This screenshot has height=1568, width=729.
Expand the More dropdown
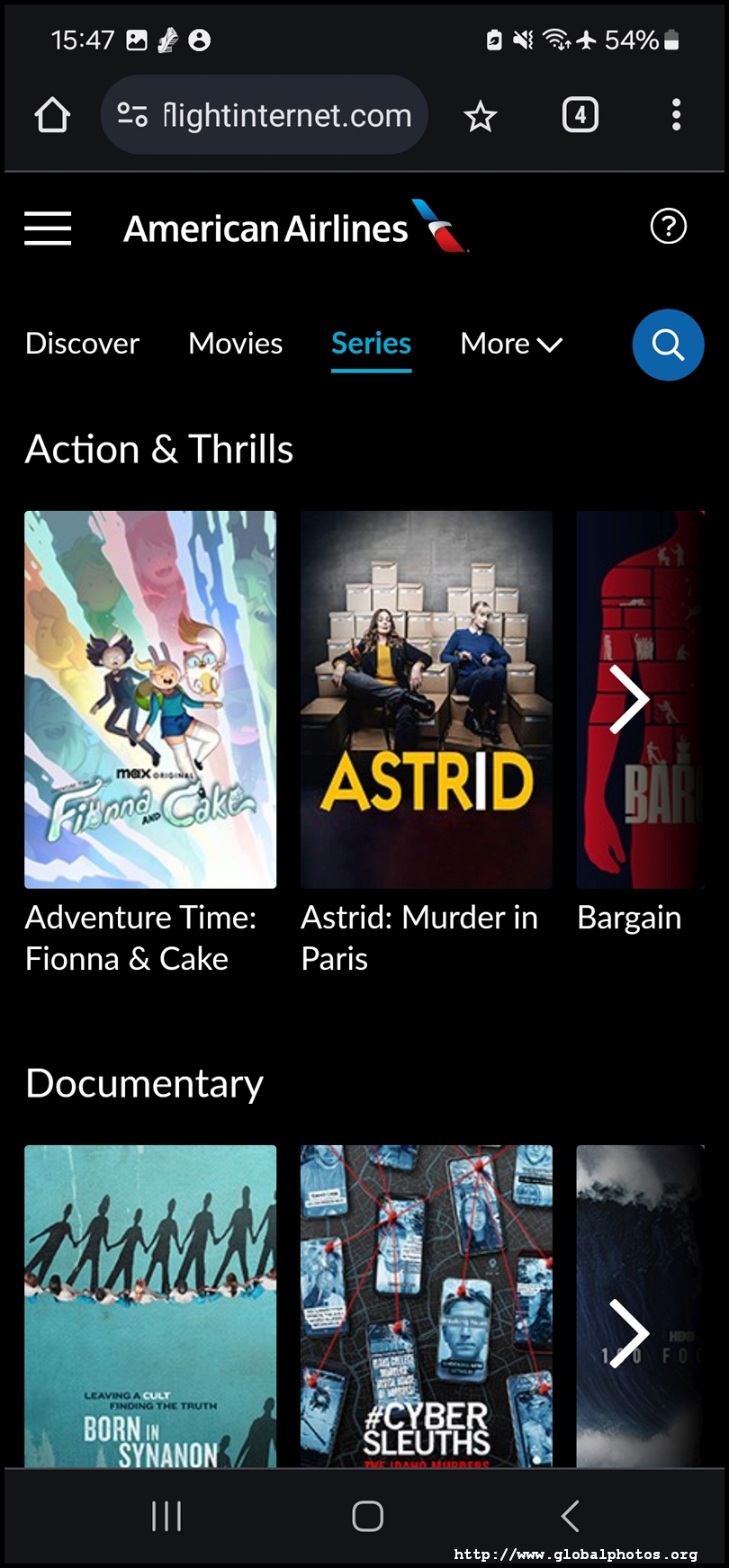(510, 344)
